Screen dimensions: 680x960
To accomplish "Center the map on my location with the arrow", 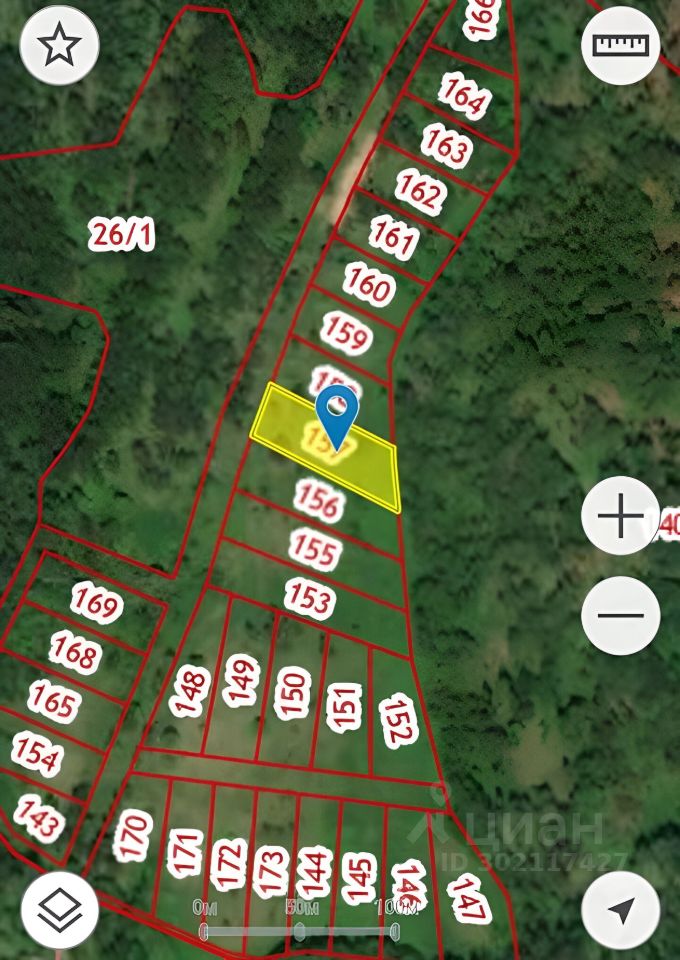I will [621, 910].
